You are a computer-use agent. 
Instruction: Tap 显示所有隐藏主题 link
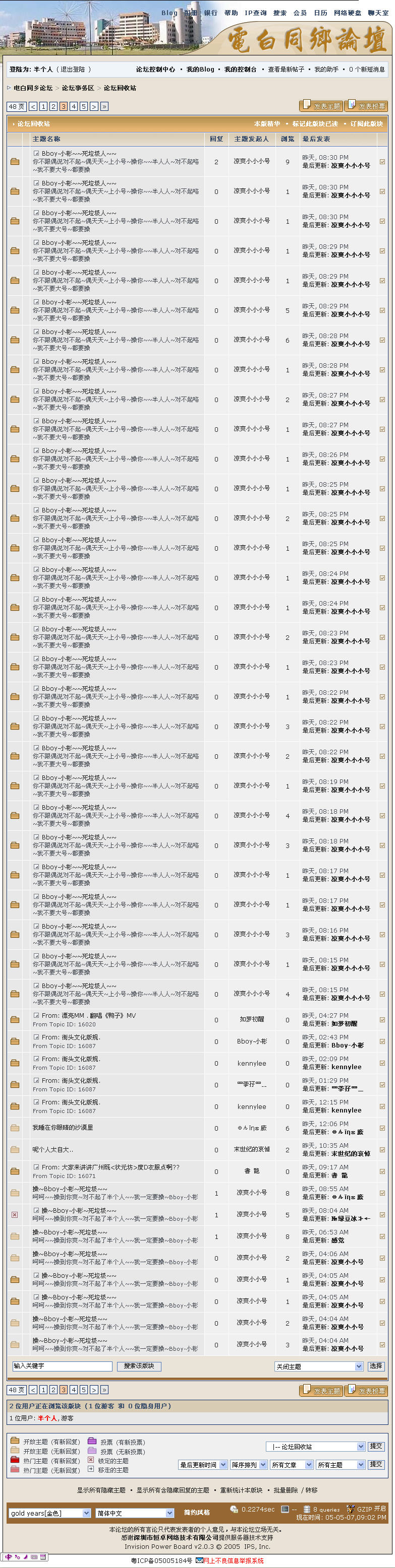[x=101, y=1490]
